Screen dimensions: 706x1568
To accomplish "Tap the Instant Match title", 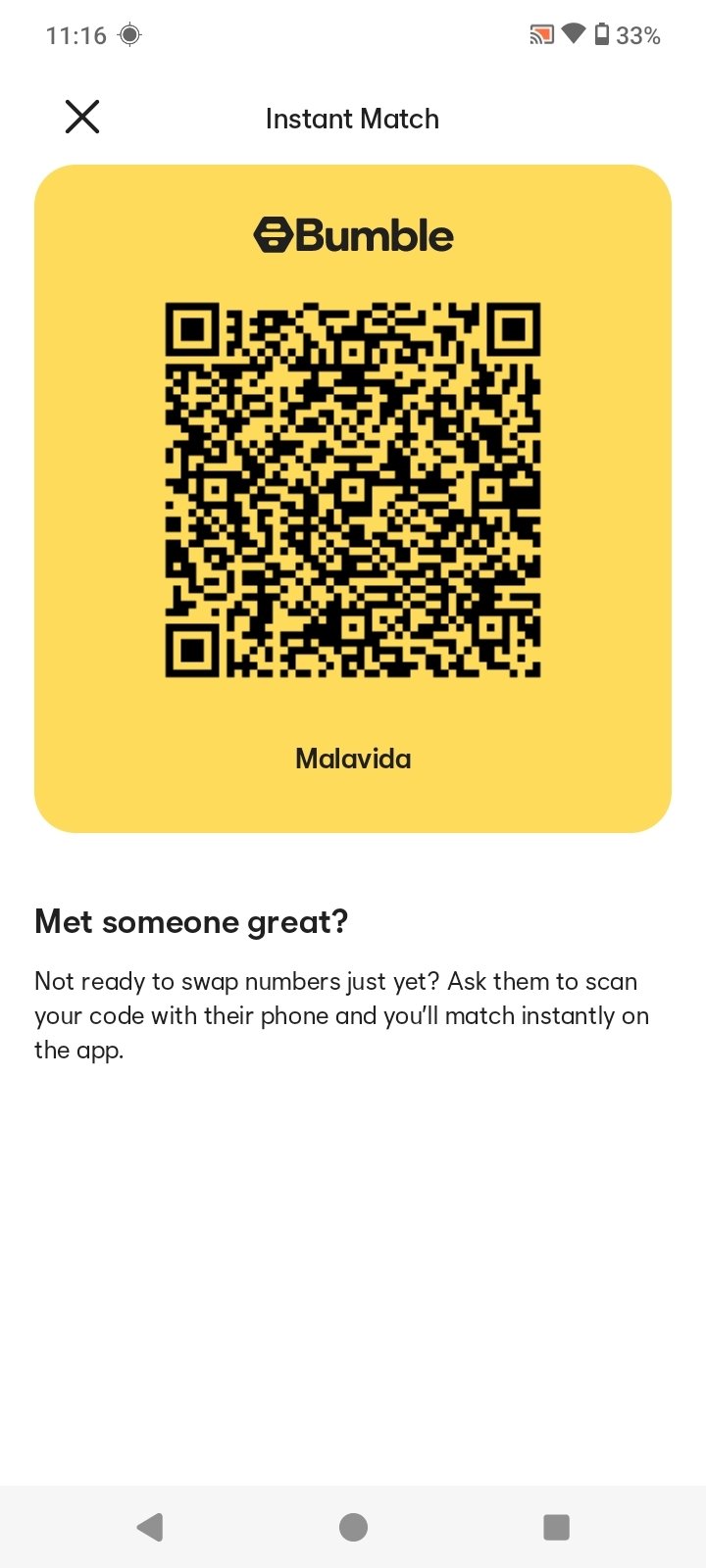I will pyautogui.click(x=352, y=119).
